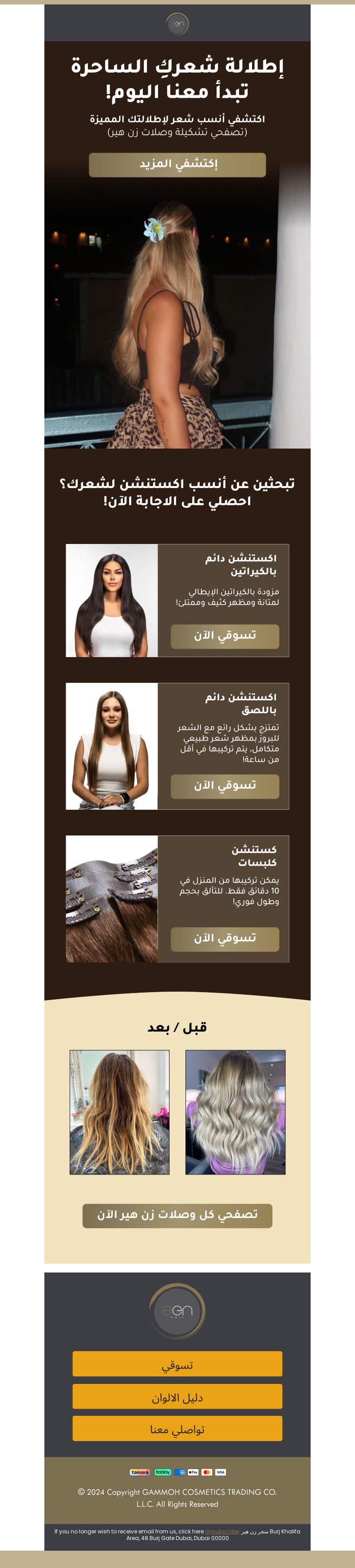The height and width of the screenshot is (1568, 355).
Task: Open the keratin extension product image
Action: (x=111, y=600)
